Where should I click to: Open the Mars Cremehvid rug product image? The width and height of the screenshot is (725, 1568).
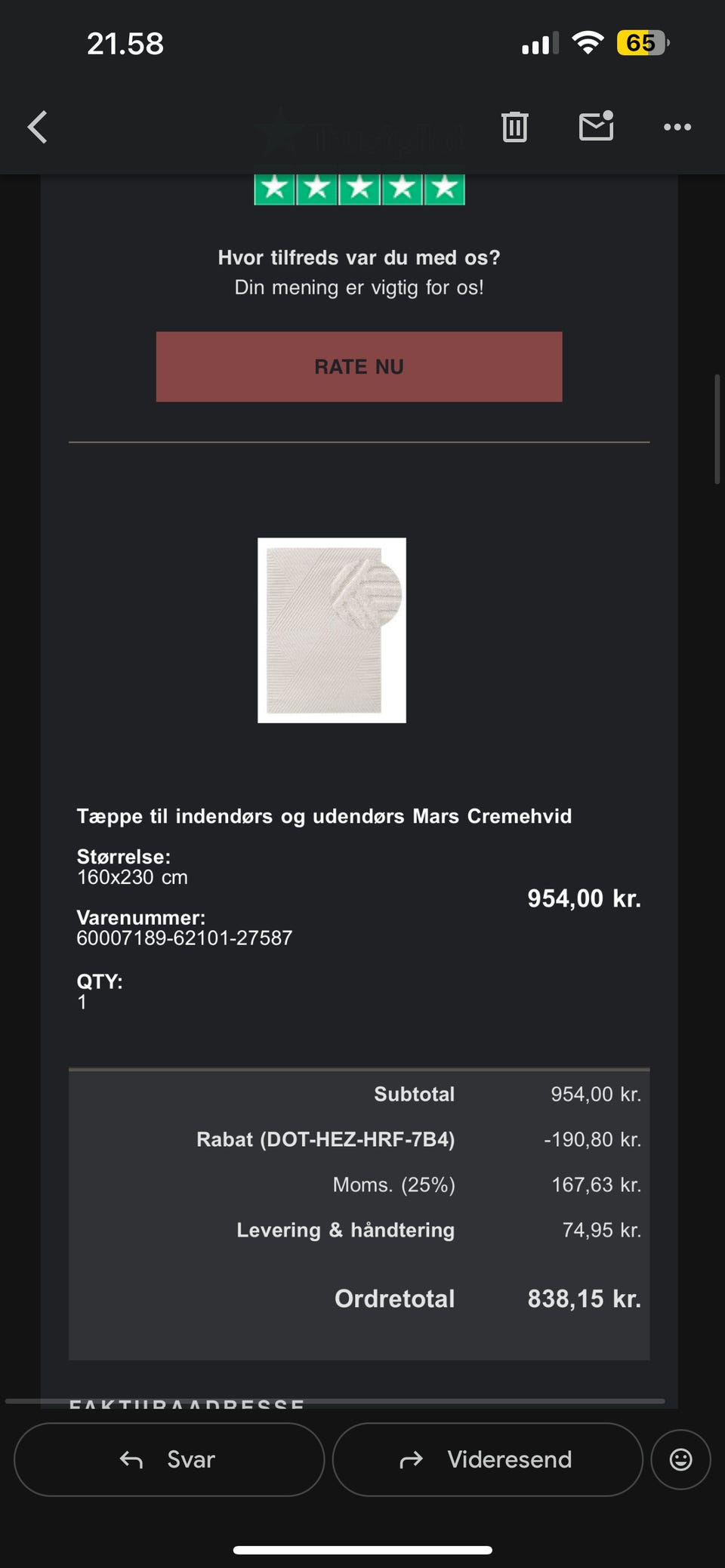tap(332, 630)
